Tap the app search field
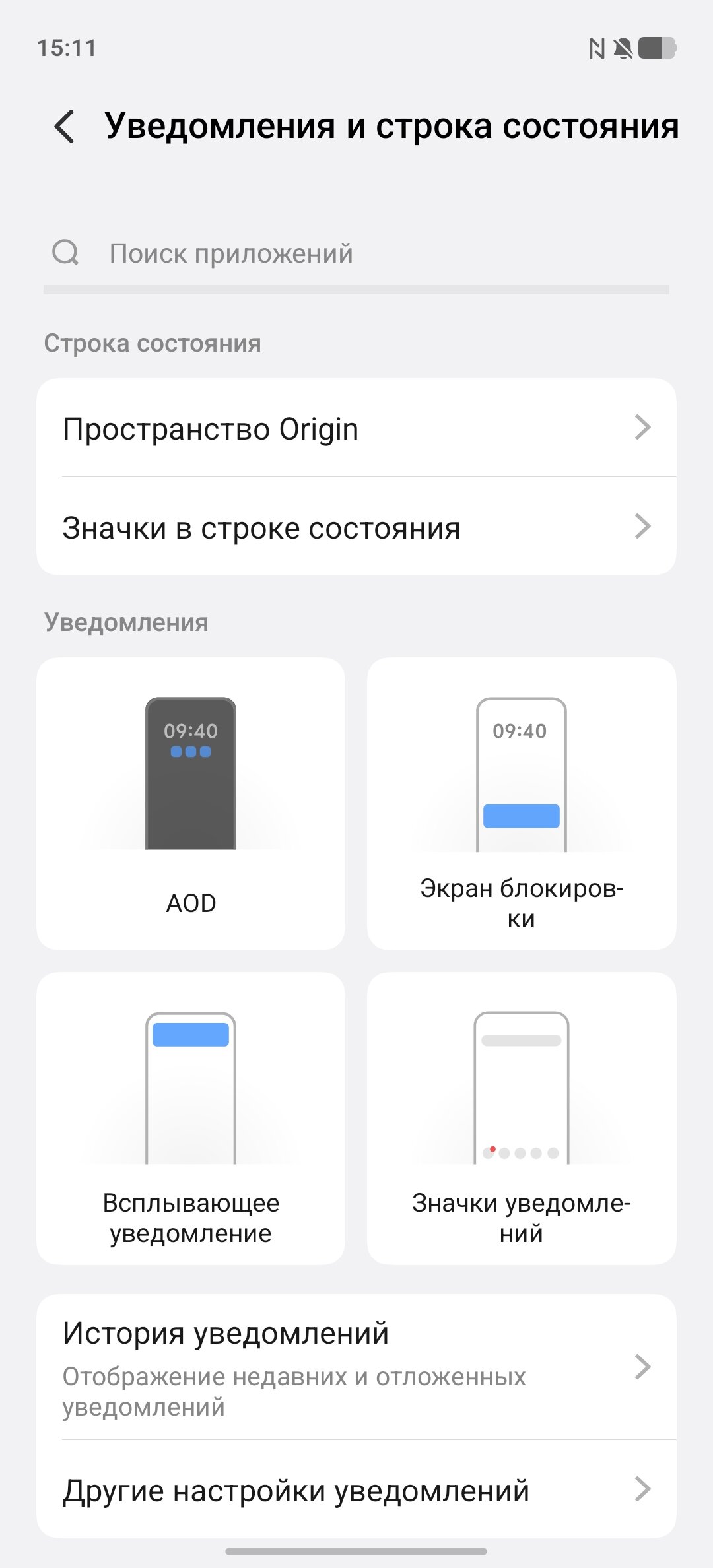This screenshot has height=1568, width=713. (356, 254)
